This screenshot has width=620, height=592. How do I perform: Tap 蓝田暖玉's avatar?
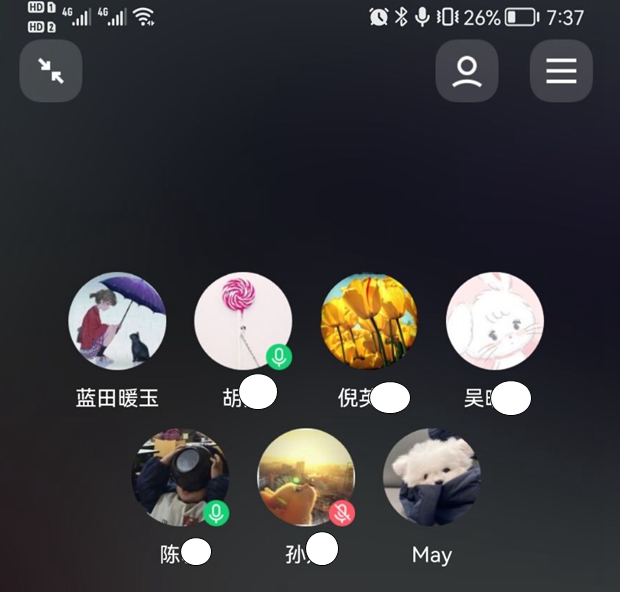[x=117, y=321]
